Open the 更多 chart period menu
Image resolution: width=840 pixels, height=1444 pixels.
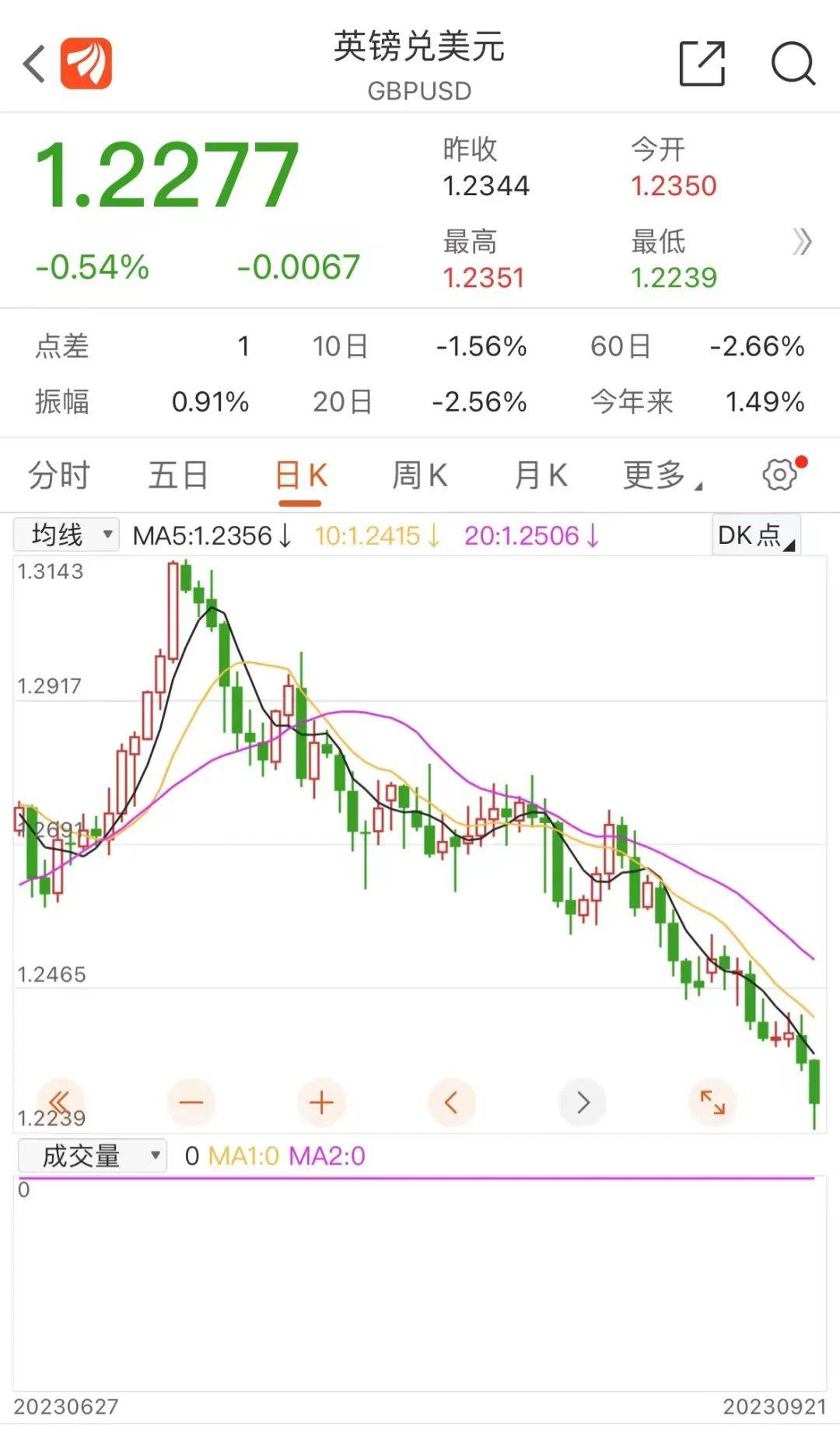(661, 475)
